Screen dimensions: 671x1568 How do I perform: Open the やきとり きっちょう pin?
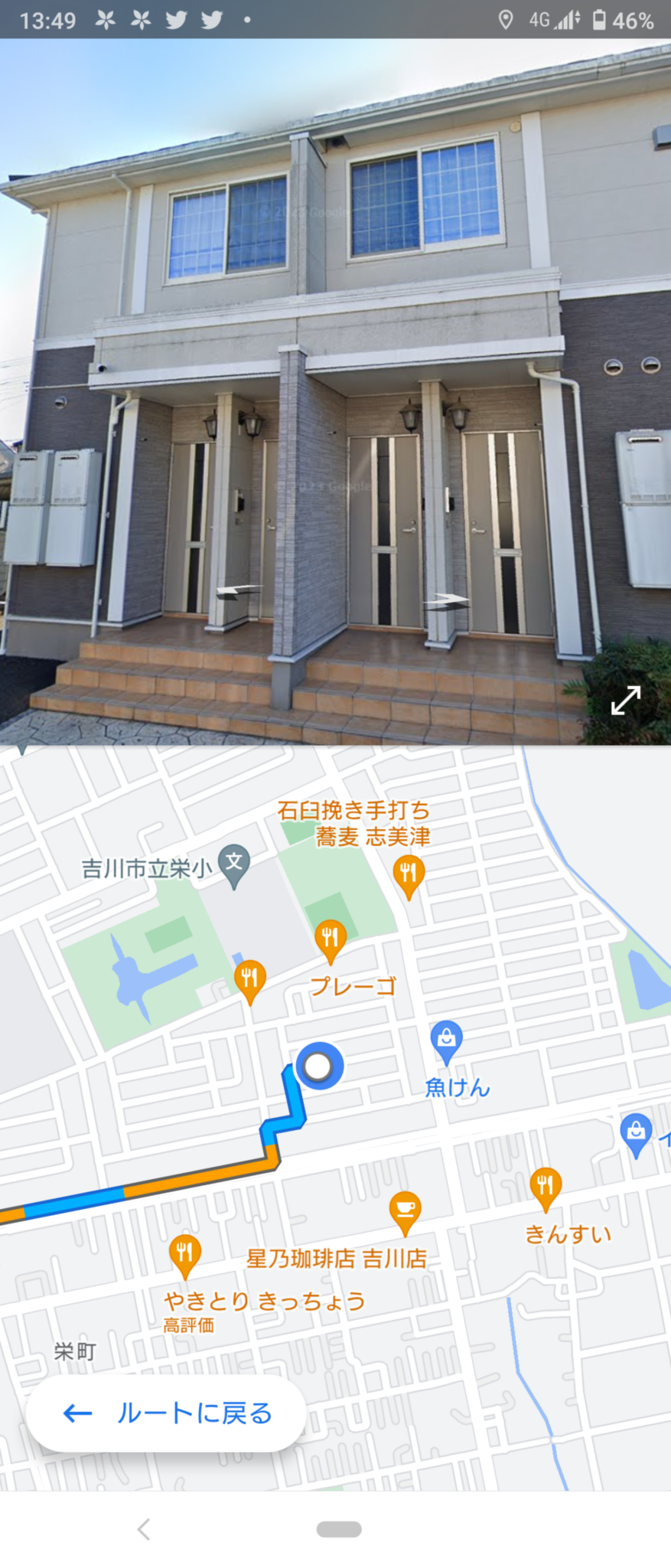184,1253
